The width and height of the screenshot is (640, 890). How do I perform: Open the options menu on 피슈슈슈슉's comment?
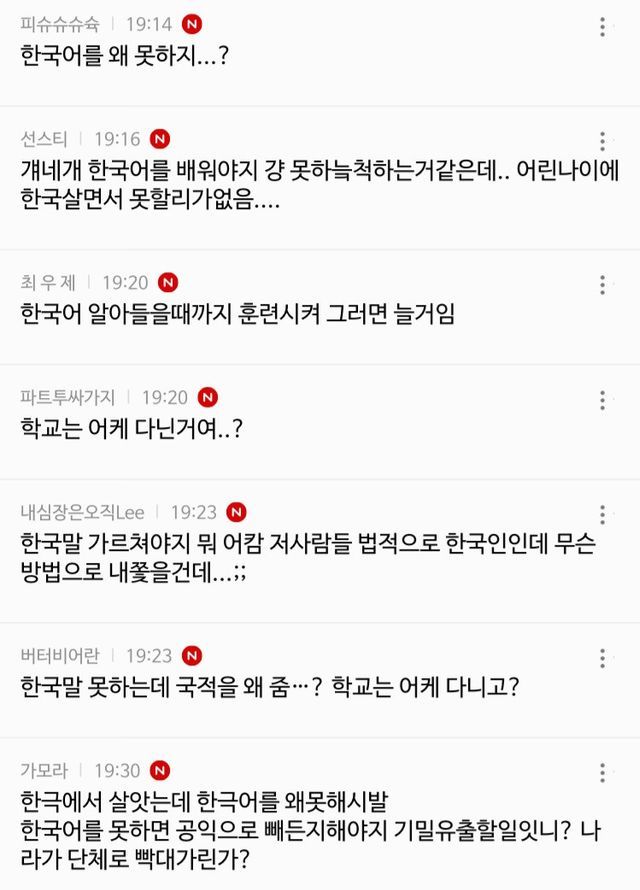click(601, 27)
